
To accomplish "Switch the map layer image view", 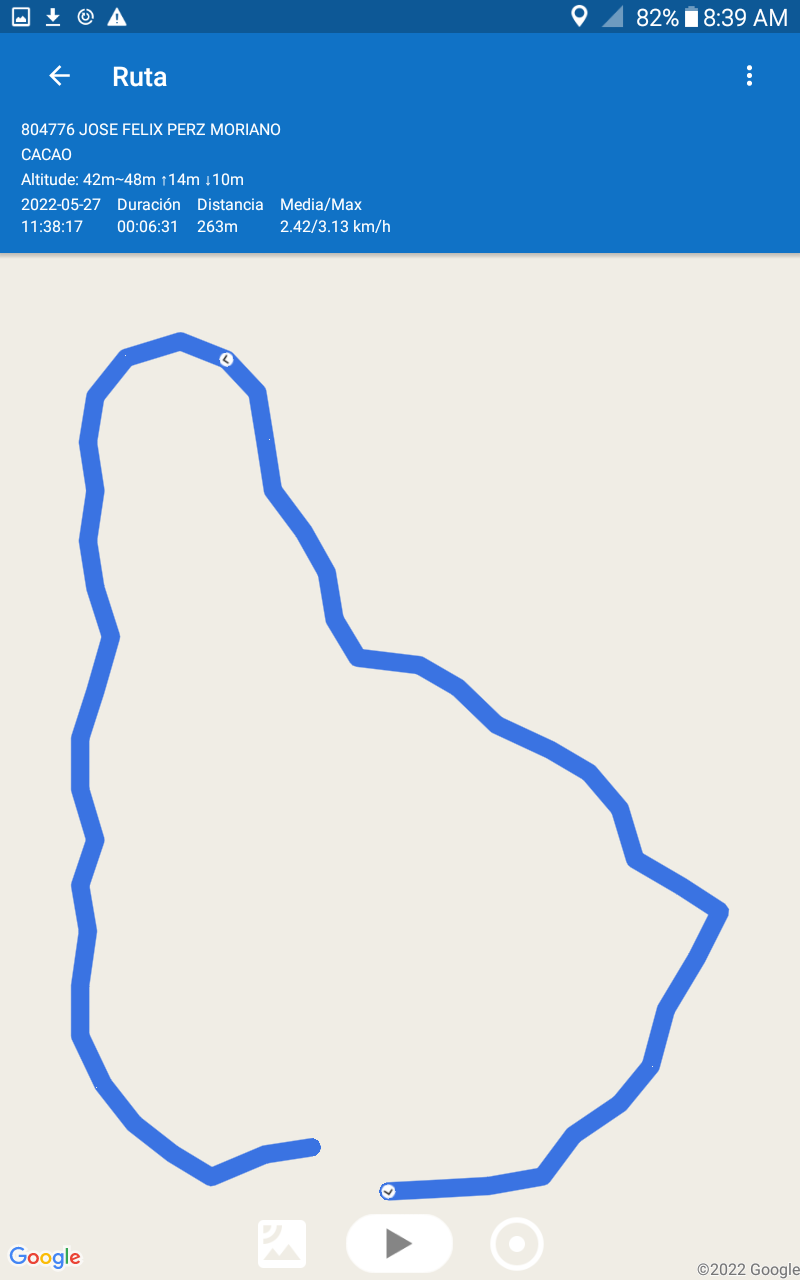I will pyautogui.click(x=282, y=1244).
